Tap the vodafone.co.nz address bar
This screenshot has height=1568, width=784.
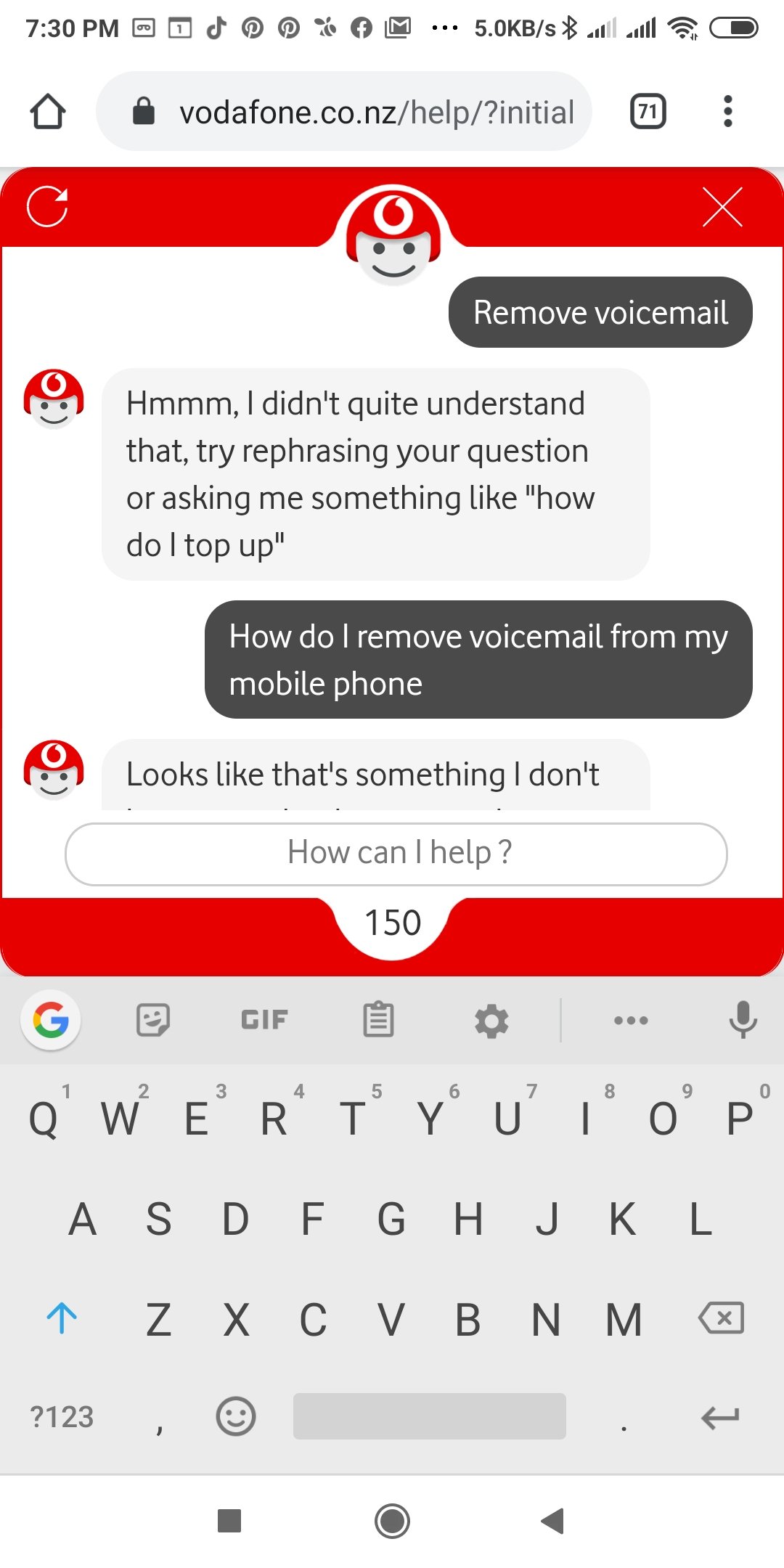pyautogui.click(x=344, y=112)
